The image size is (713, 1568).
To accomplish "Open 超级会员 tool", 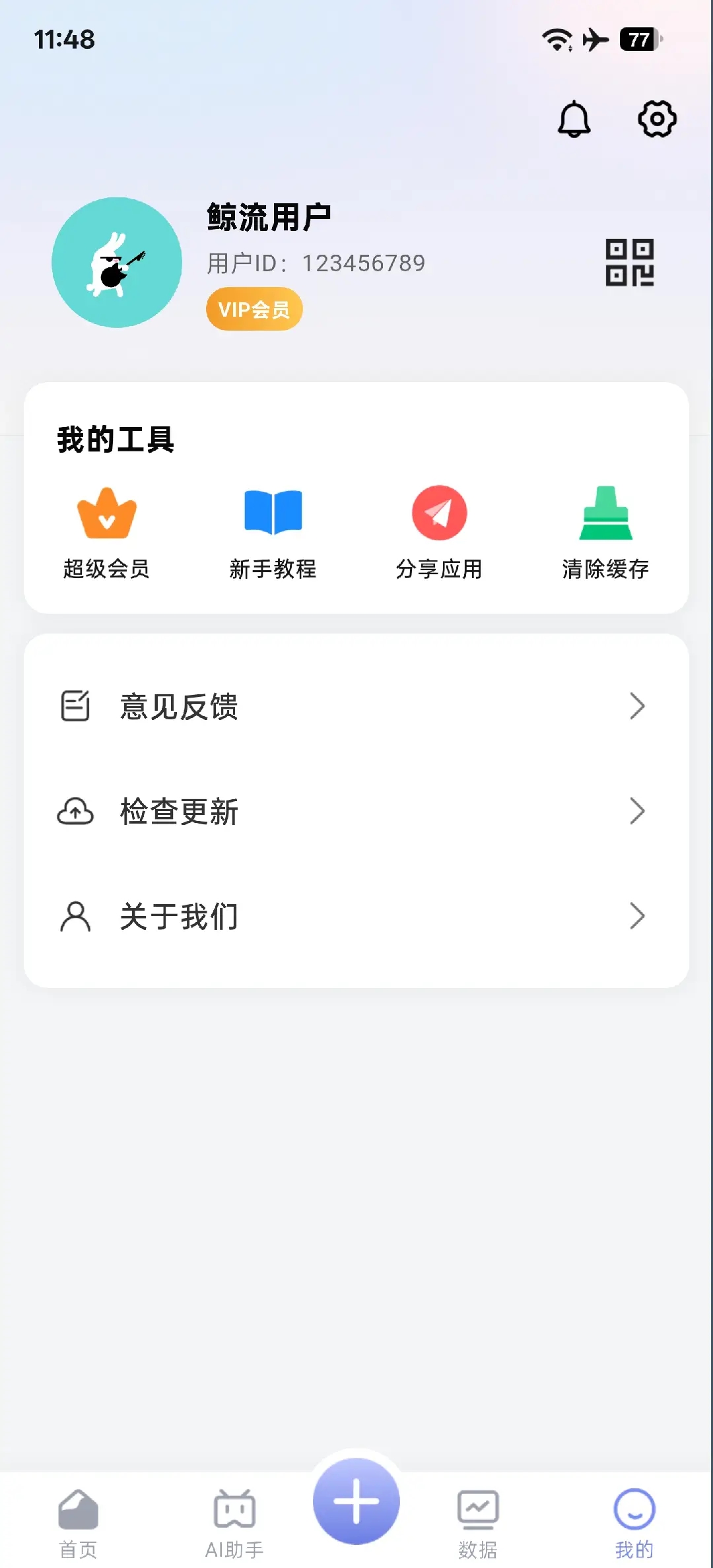I will (107, 533).
